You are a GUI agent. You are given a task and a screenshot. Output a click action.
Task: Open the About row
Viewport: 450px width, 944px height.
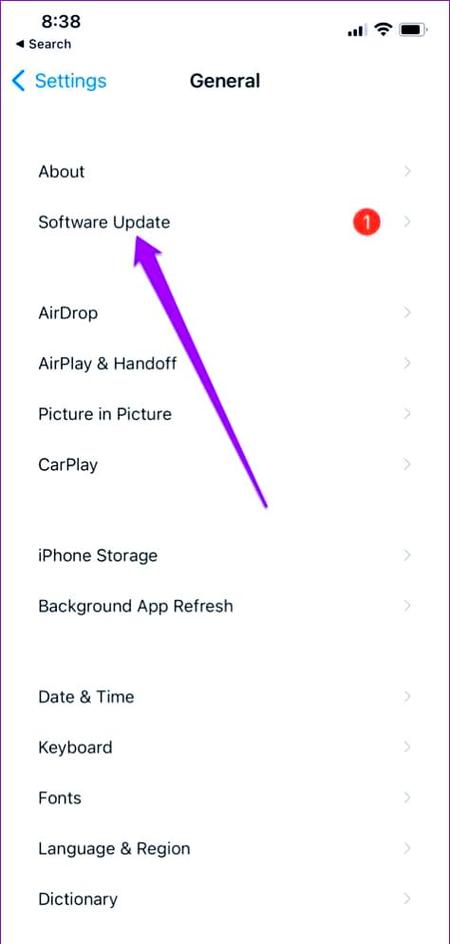click(225, 172)
